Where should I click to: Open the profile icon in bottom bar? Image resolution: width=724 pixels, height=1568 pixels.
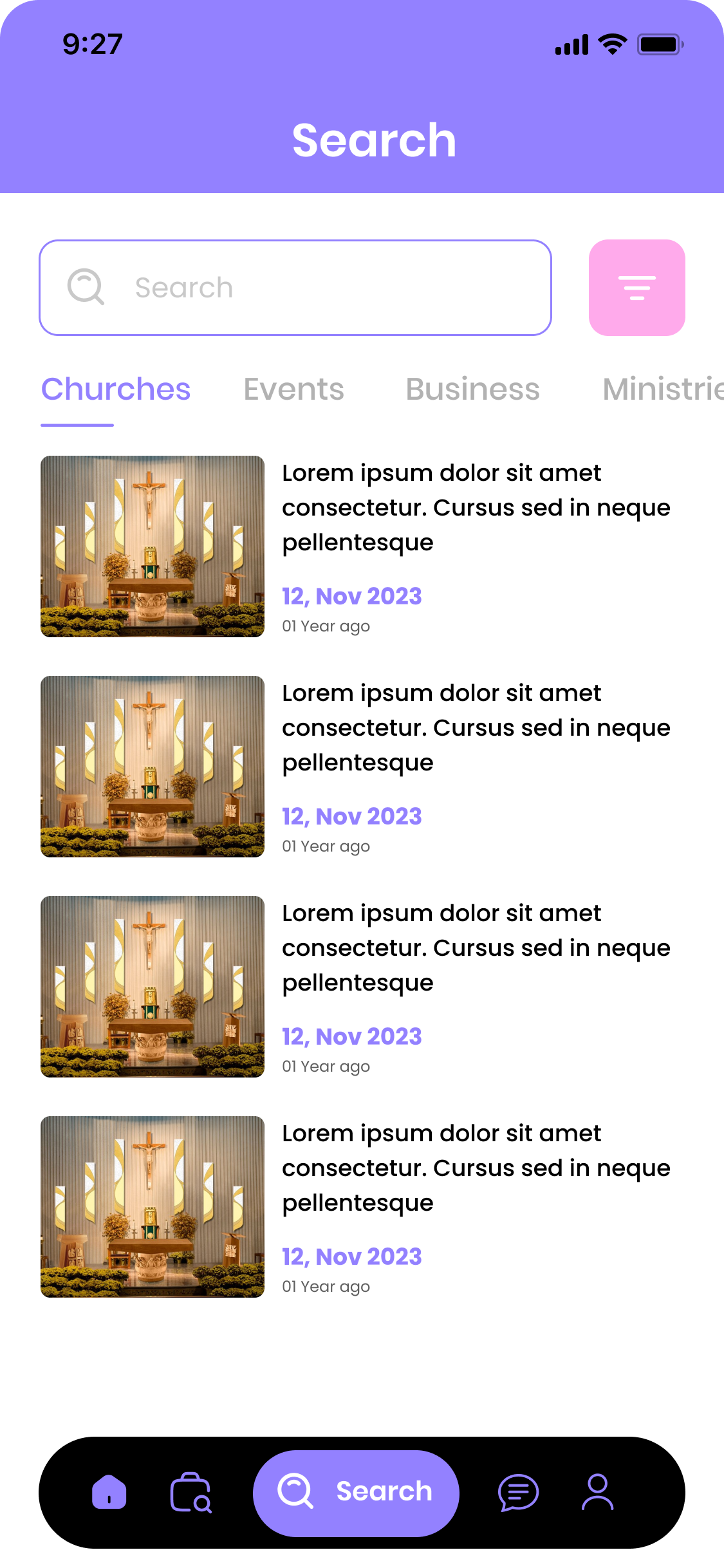tap(598, 1492)
